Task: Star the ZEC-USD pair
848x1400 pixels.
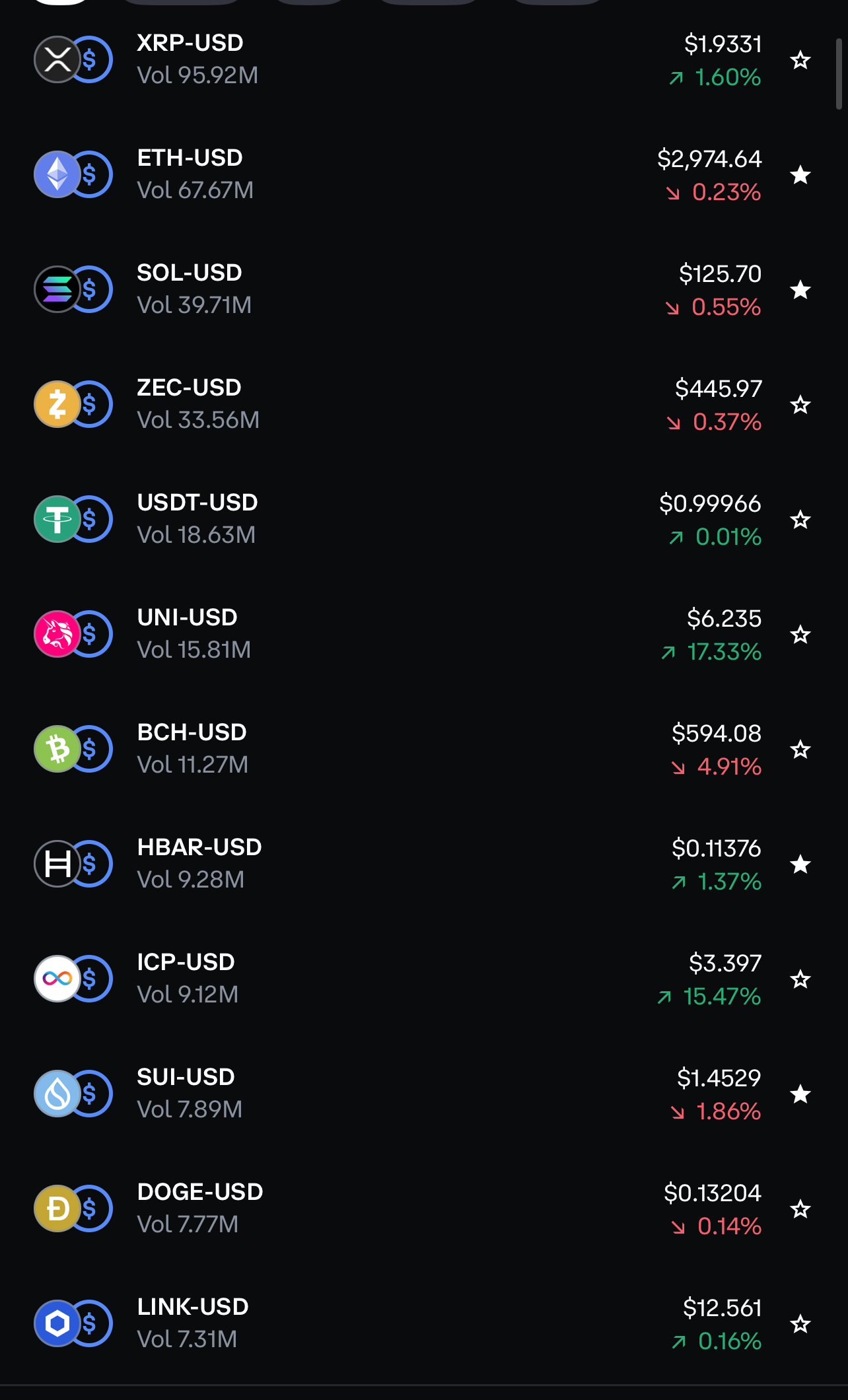Action: pos(800,405)
